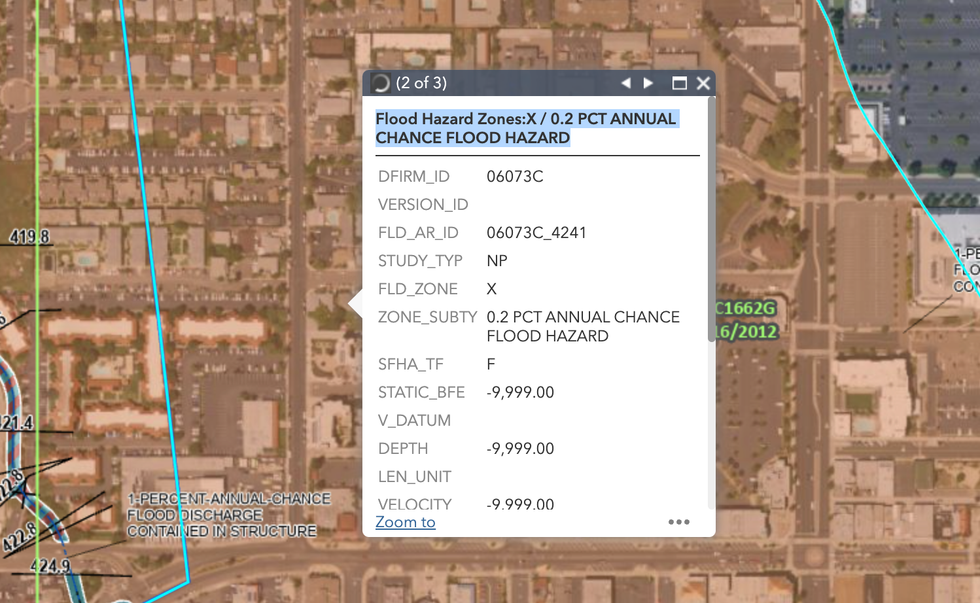Image resolution: width=980 pixels, height=603 pixels.
Task: Close the flood hazard popup
Action: point(703,83)
